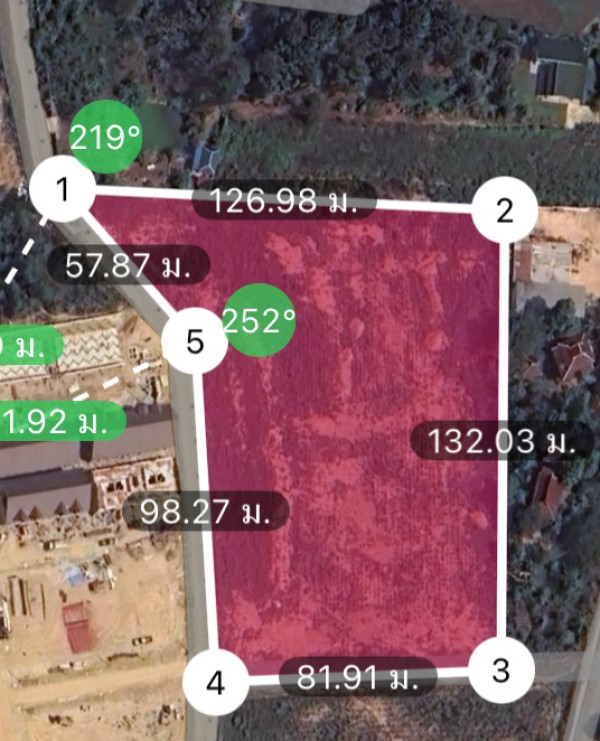Select point 5 on the plot outline
The image size is (600, 741).
tap(195, 342)
